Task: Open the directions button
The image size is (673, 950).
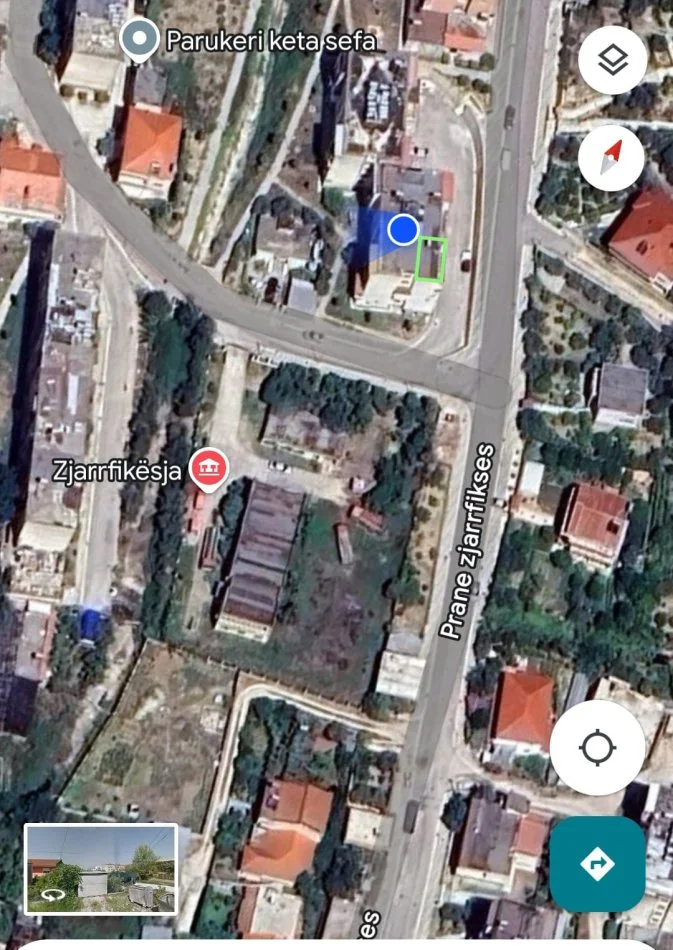Action: (598, 863)
